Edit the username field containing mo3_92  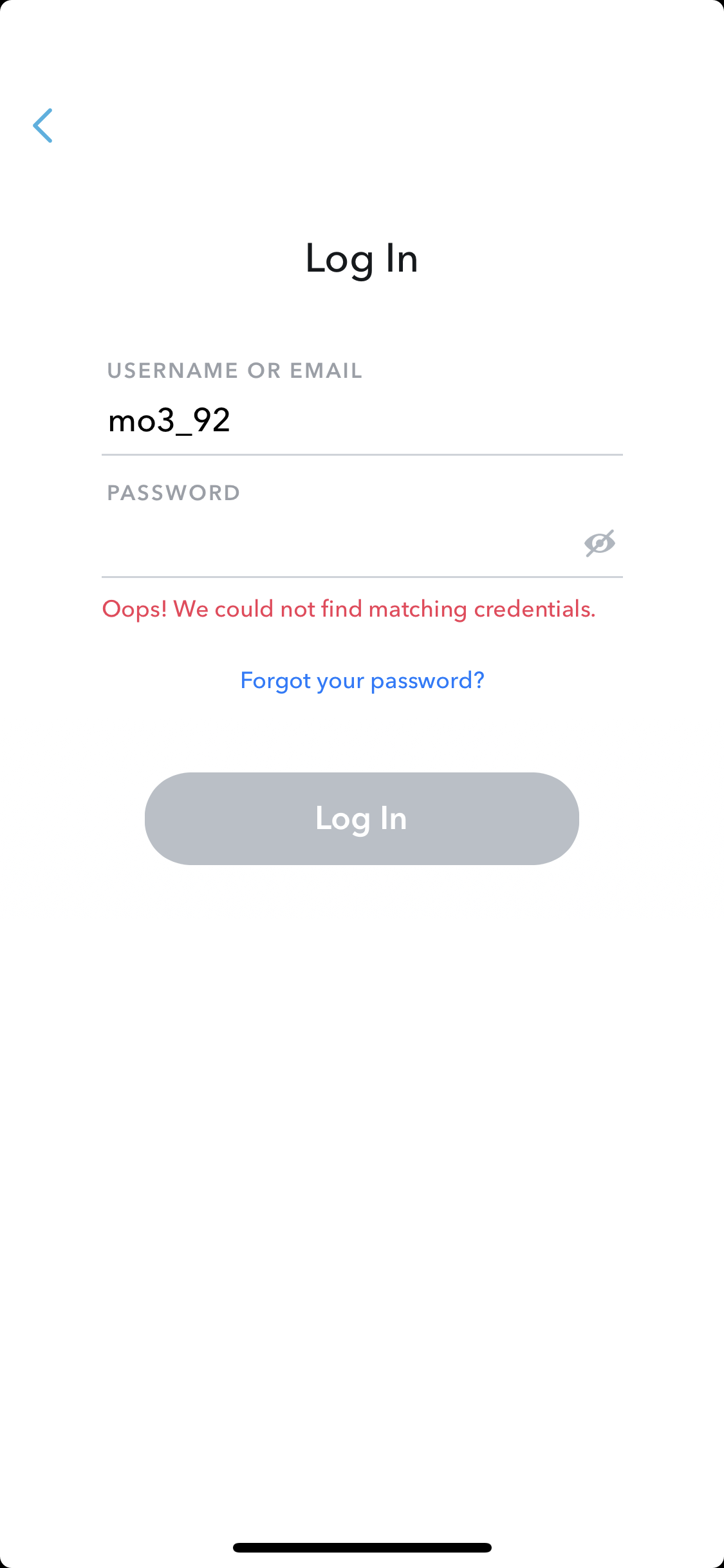362,421
